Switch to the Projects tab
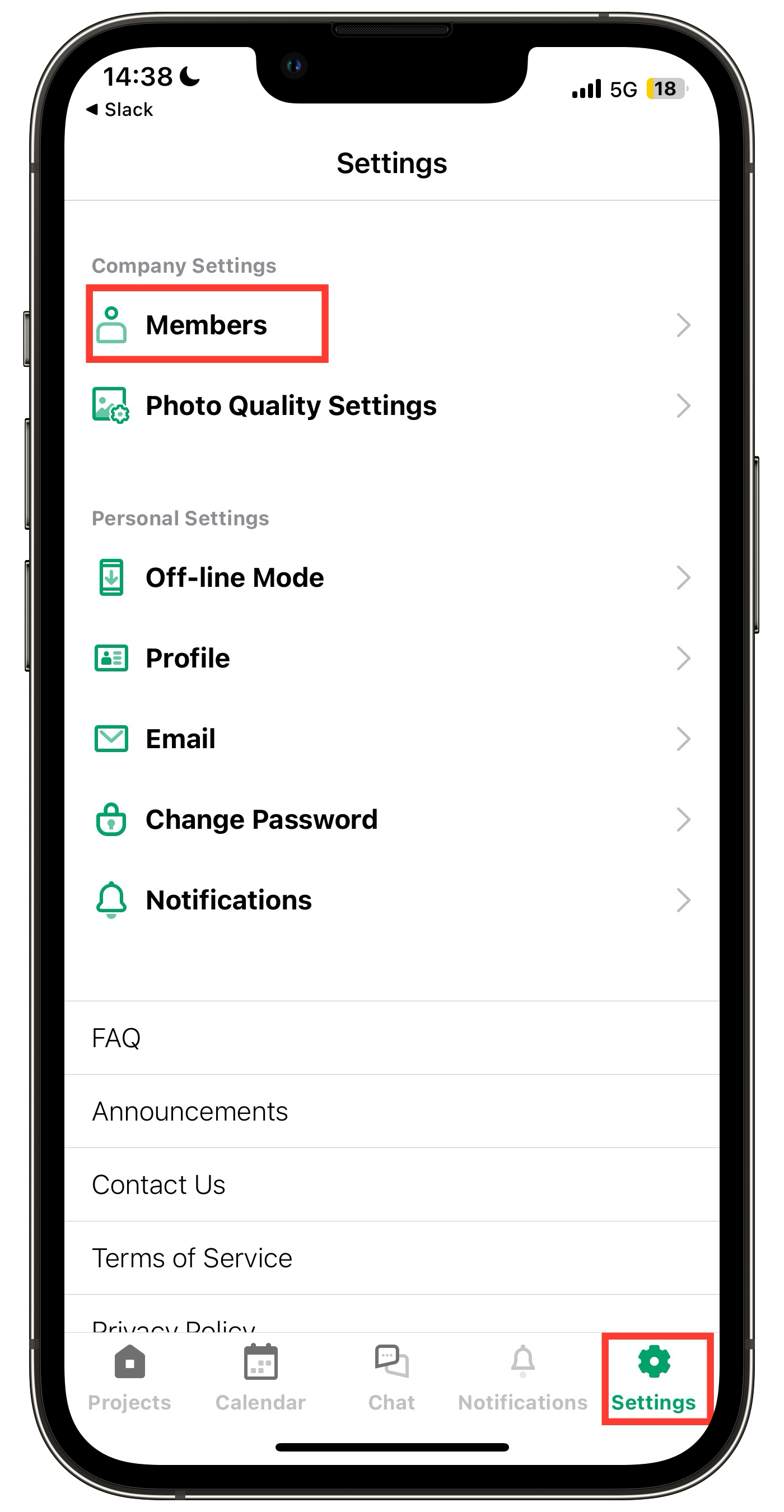Image resolution: width=784 pixels, height=1512 pixels. point(130,1377)
